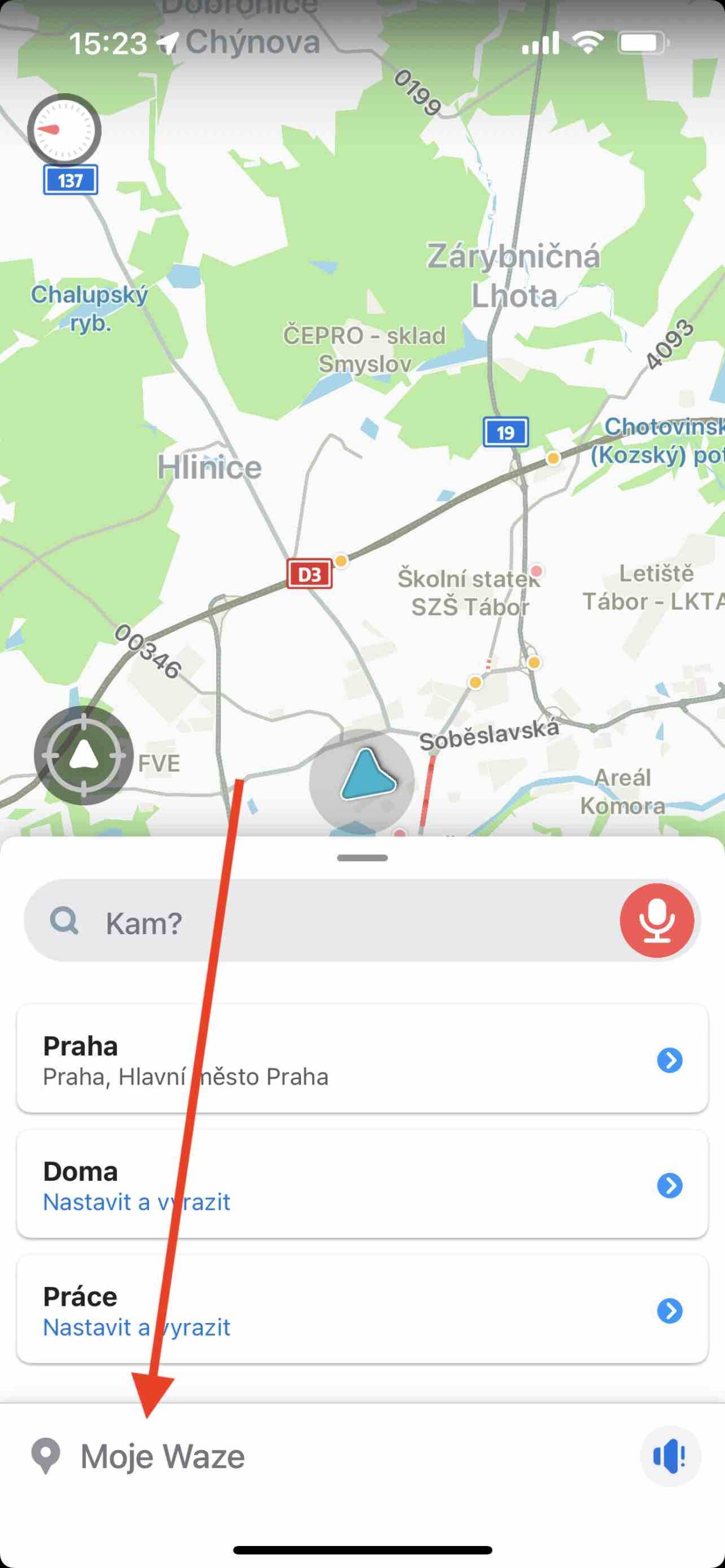This screenshot has height=1568, width=725.
Task: Select the Praha destination
Action: coord(362,1060)
